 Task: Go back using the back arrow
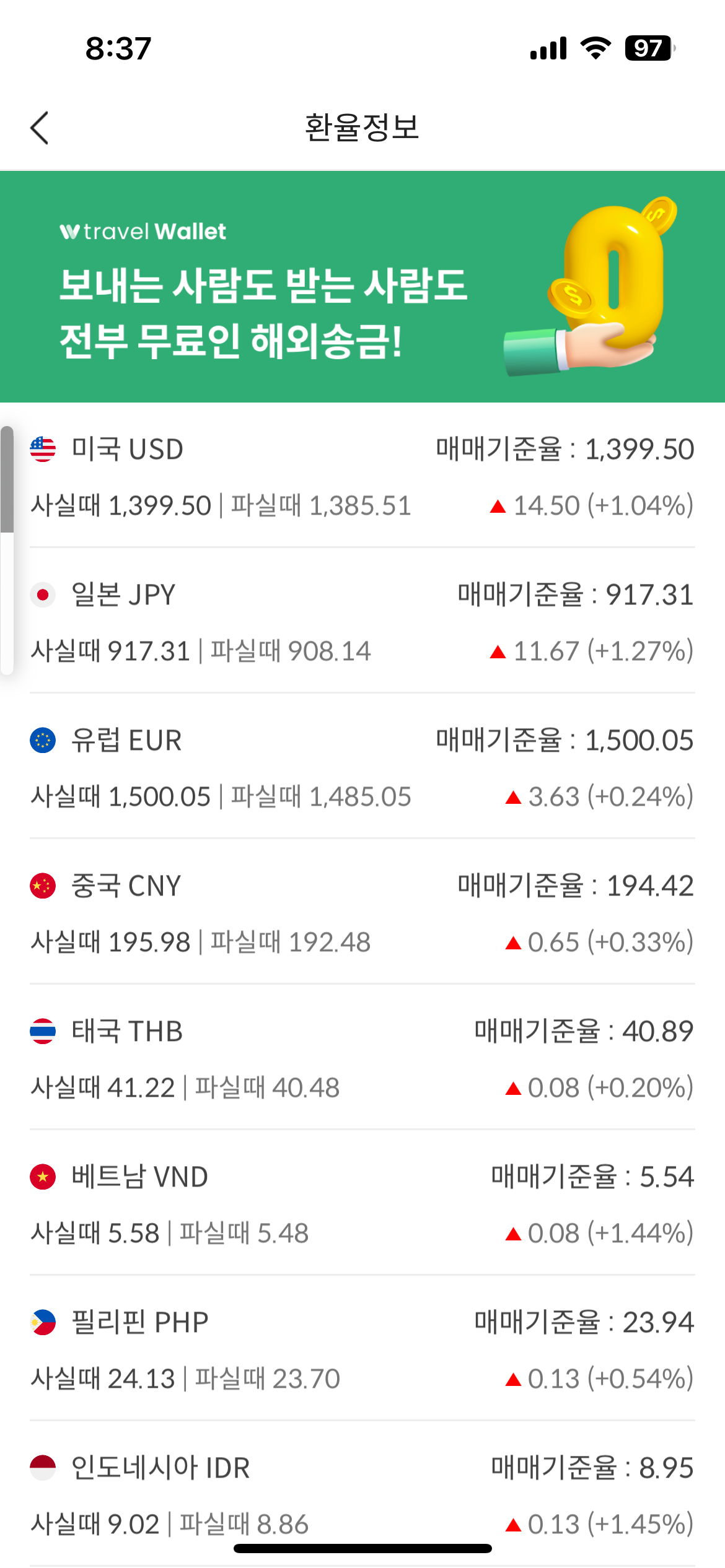tap(40, 128)
